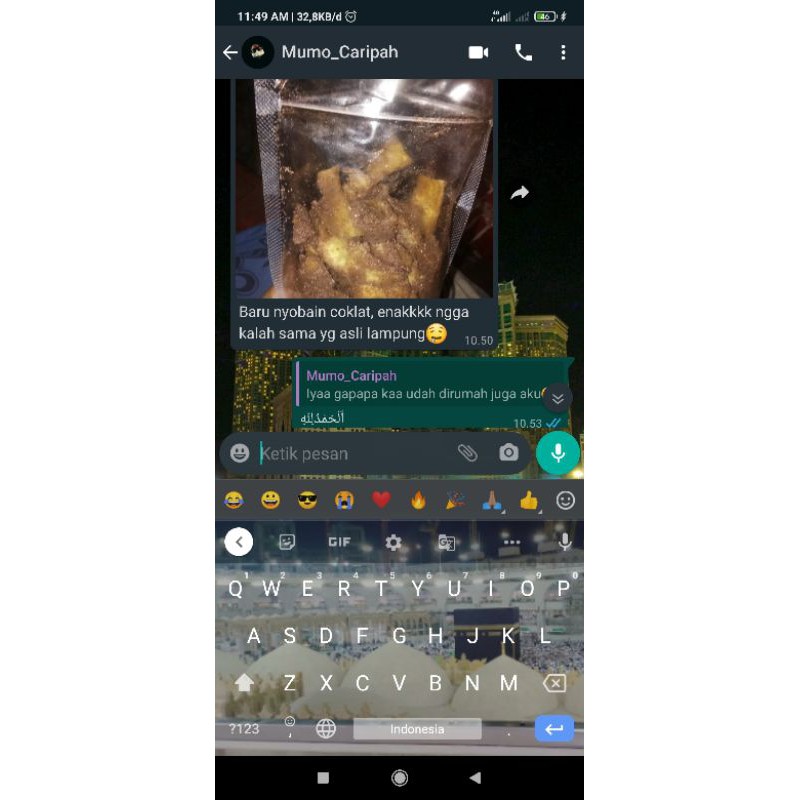The height and width of the screenshot is (800, 800).
Task: Start a video call with Mumo_Caripah
Action: [x=478, y=53]
